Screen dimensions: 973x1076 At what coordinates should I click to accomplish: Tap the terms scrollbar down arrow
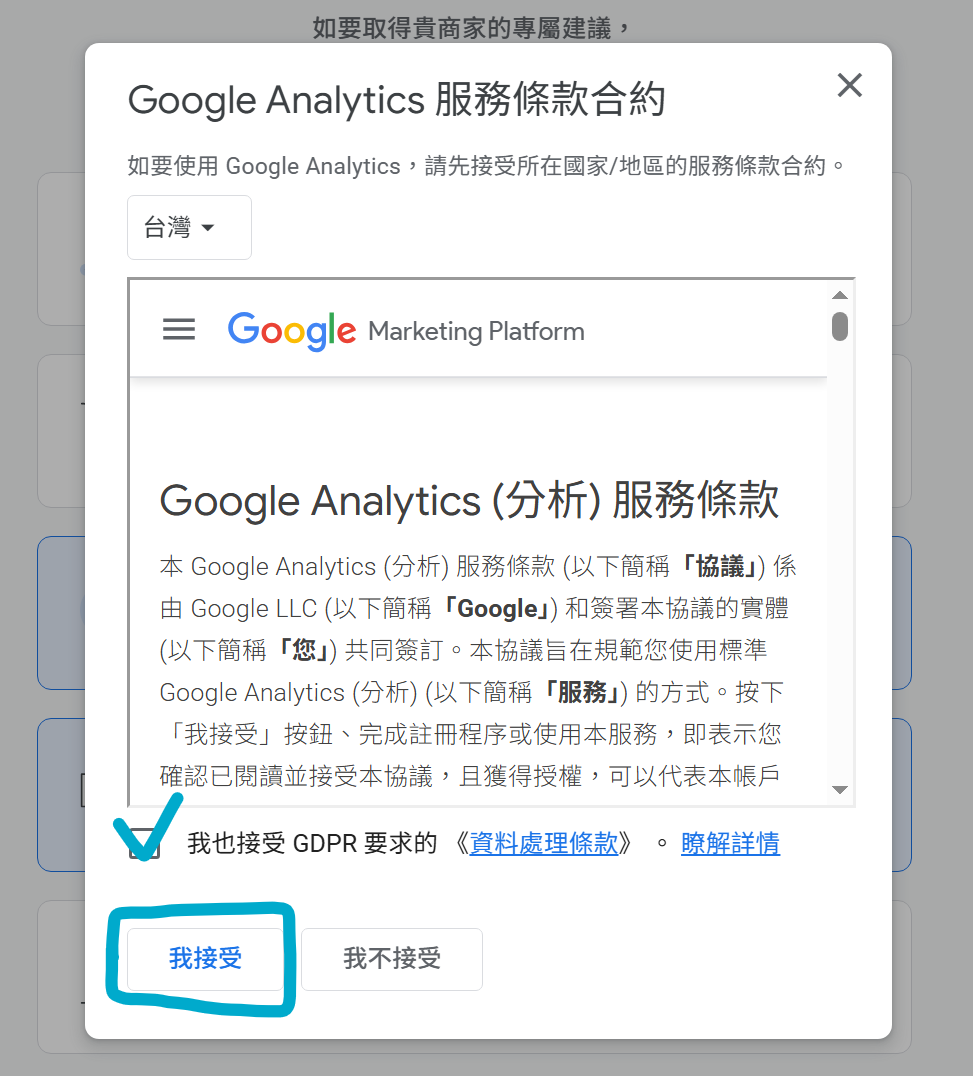point(840,790)
